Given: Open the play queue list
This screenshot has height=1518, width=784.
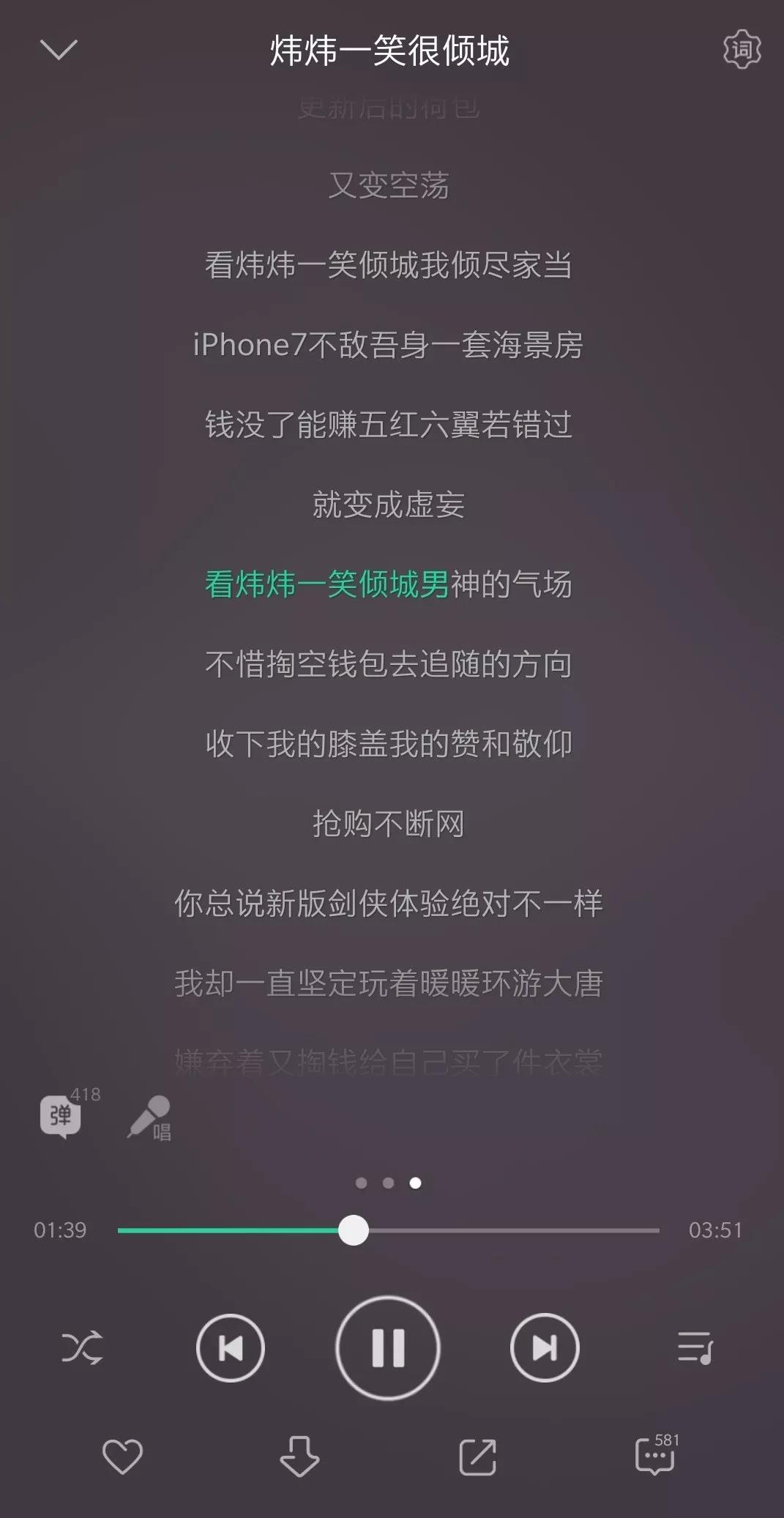Looking at the screenshot, I should (695, 1347).
